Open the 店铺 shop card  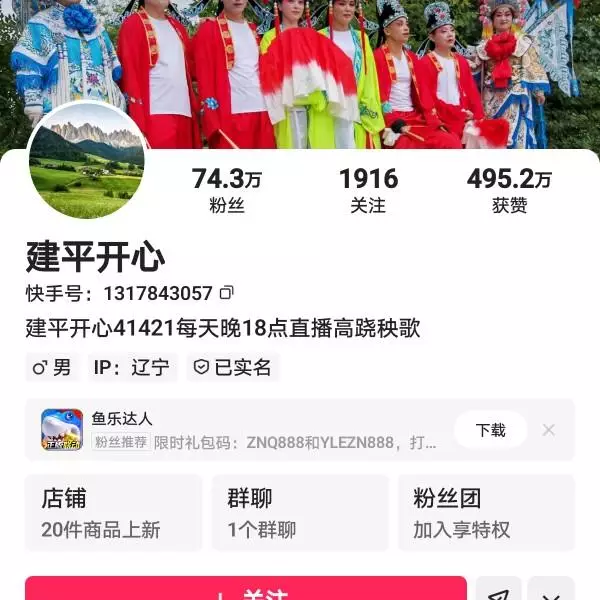(113, 512)
